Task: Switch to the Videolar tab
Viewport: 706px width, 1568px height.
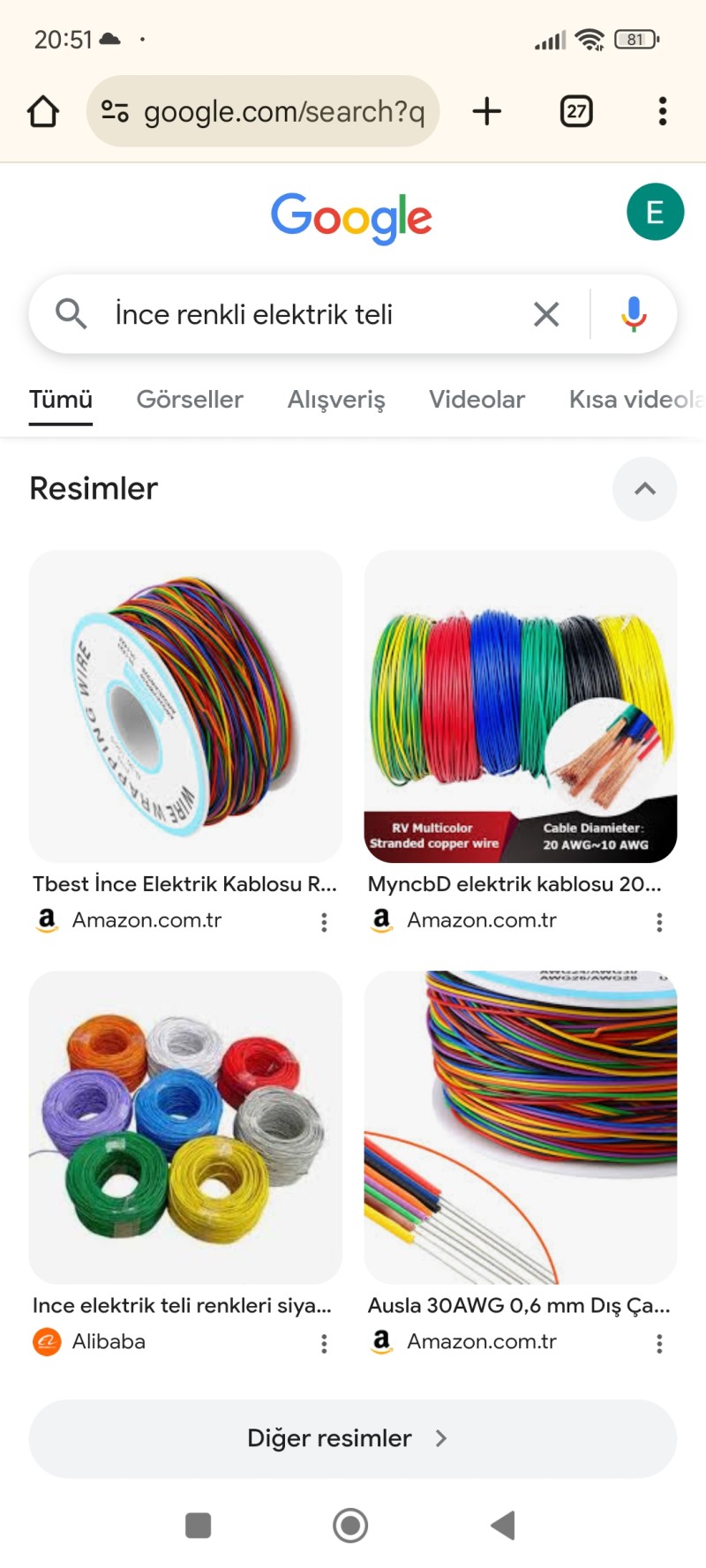Action: [477, 400]
